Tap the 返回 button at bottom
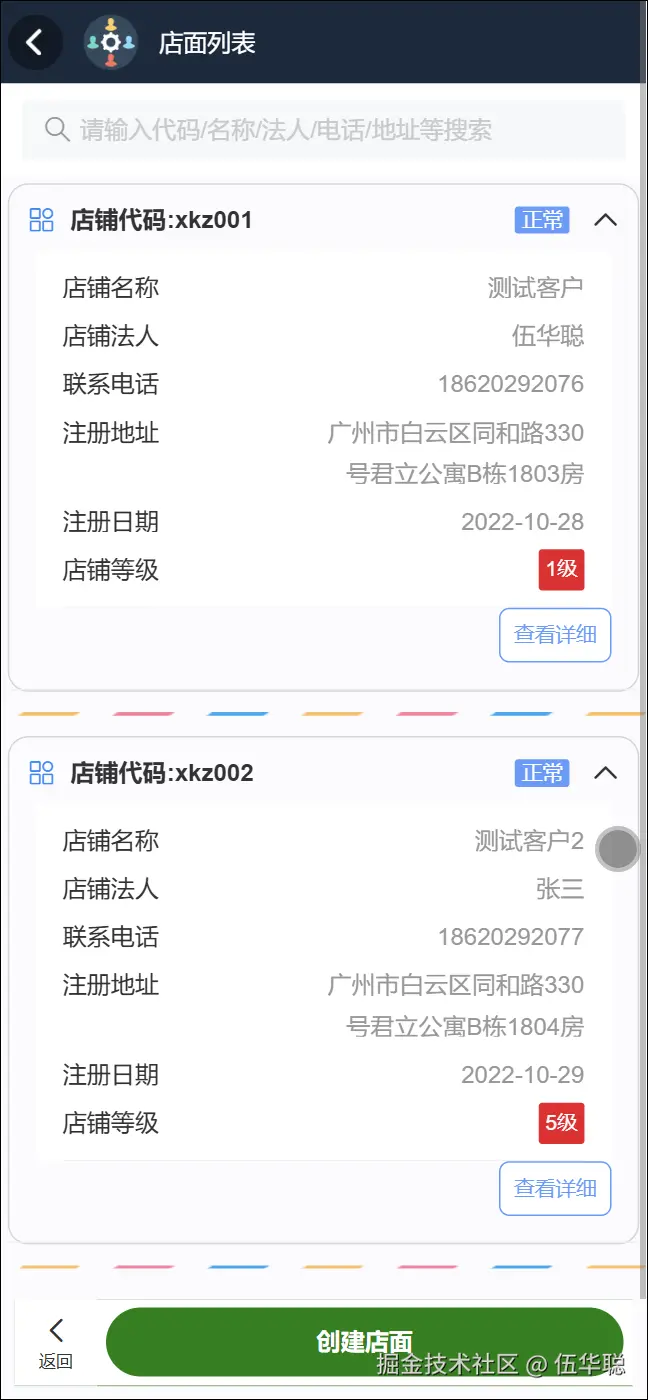This screenshot has height=1400, width=648. click(56, 1342)
